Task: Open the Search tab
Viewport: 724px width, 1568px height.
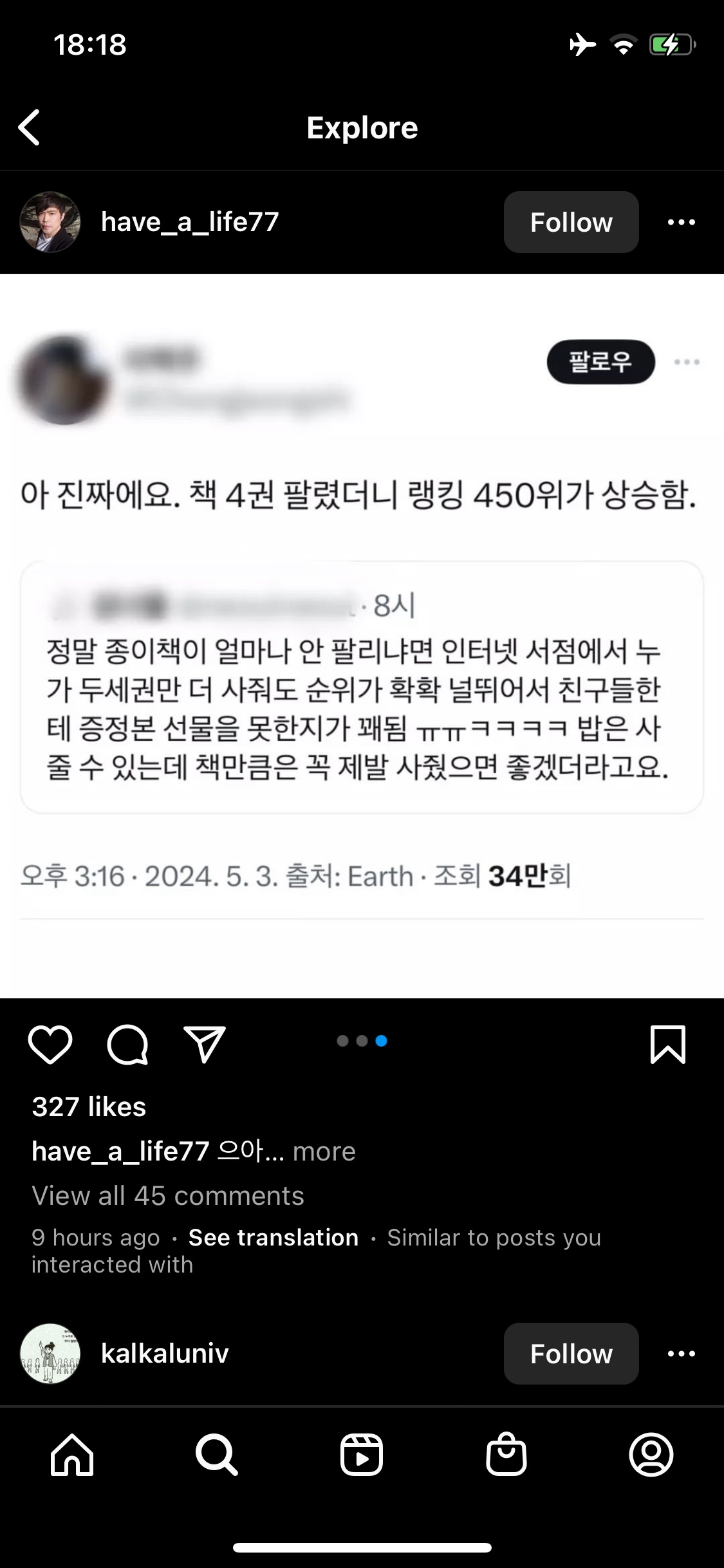Action: point(217,1455)
